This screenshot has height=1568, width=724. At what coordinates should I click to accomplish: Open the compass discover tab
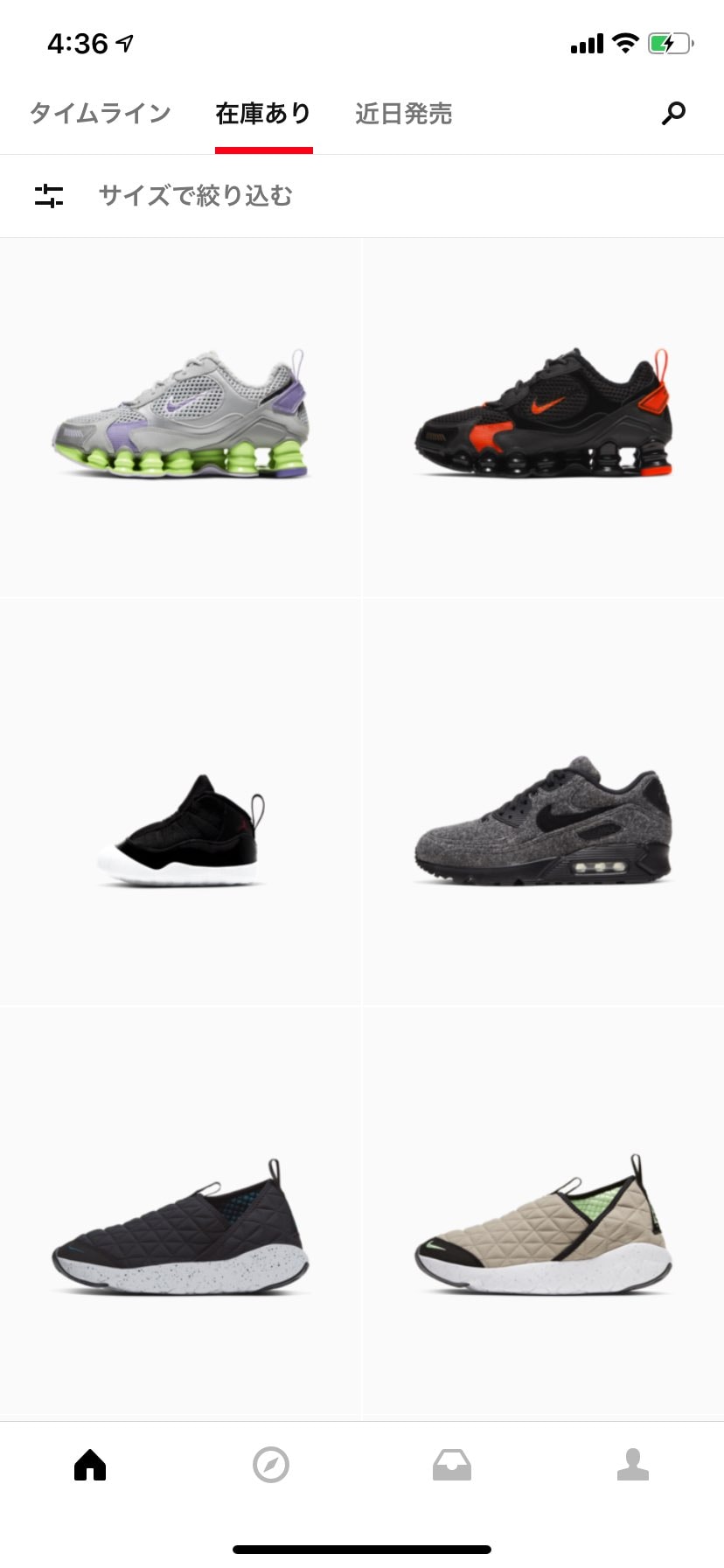pos(271,1464)
